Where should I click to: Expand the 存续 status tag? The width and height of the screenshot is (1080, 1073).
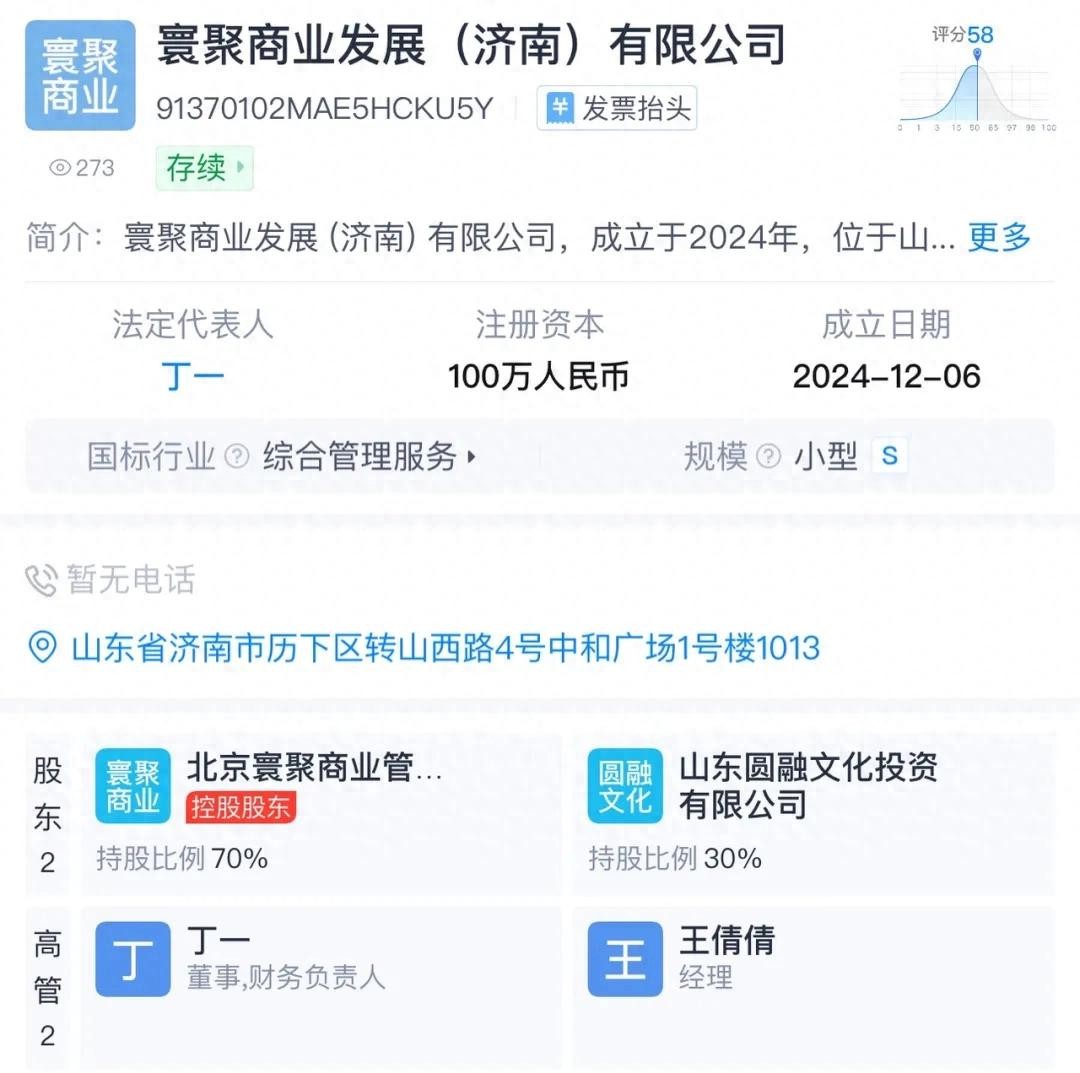(x=204, y=168)
